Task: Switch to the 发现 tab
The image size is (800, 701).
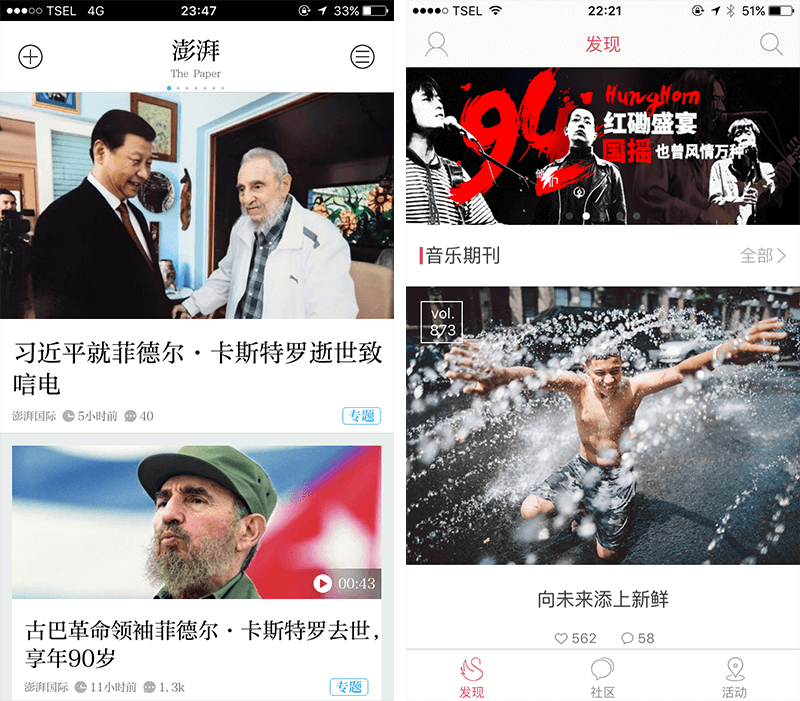Action: point(471,677)
